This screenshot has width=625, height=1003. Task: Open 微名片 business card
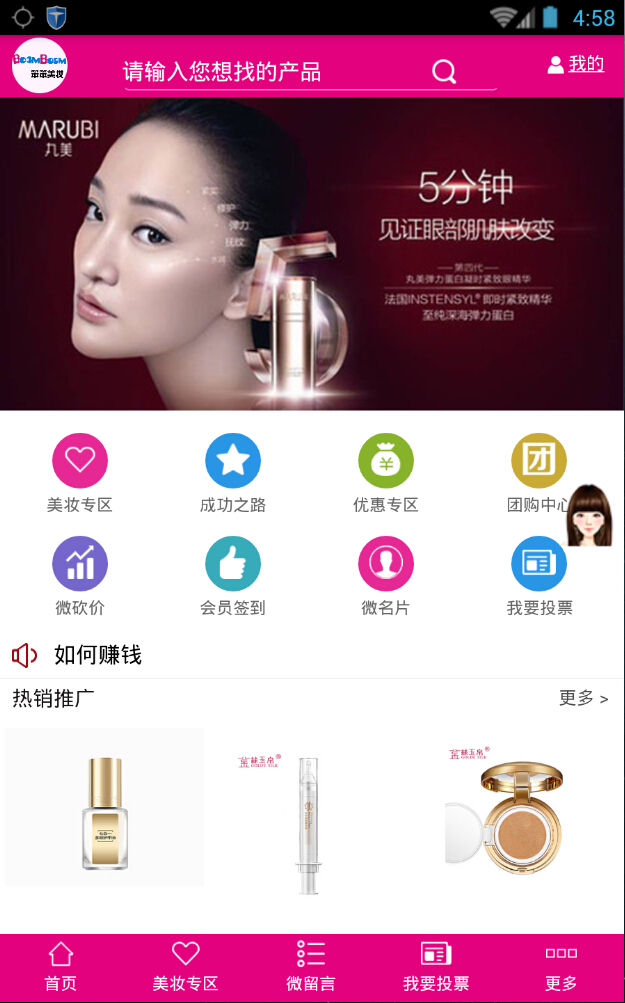pos(386,564)
